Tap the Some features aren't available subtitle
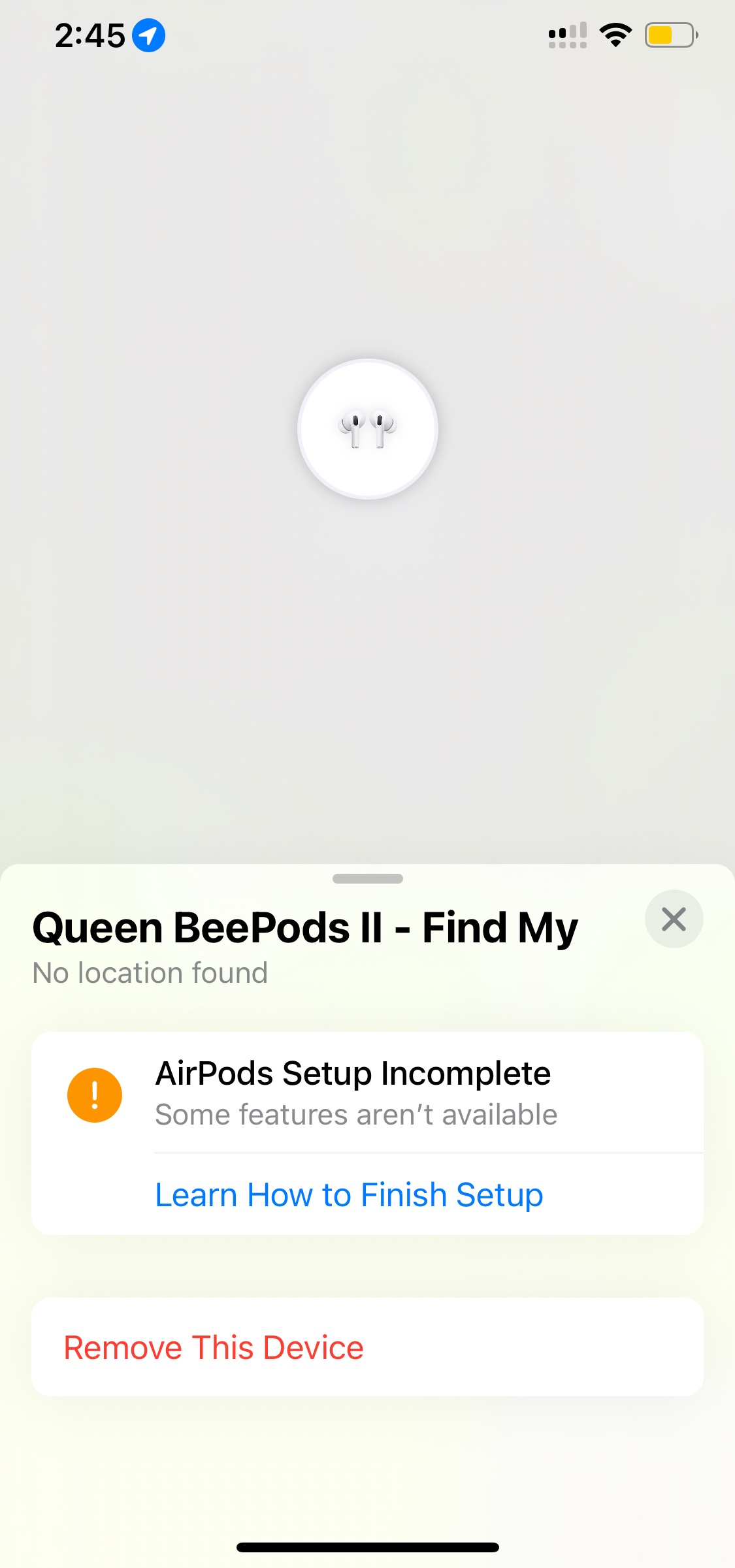 coord(355,1114)
